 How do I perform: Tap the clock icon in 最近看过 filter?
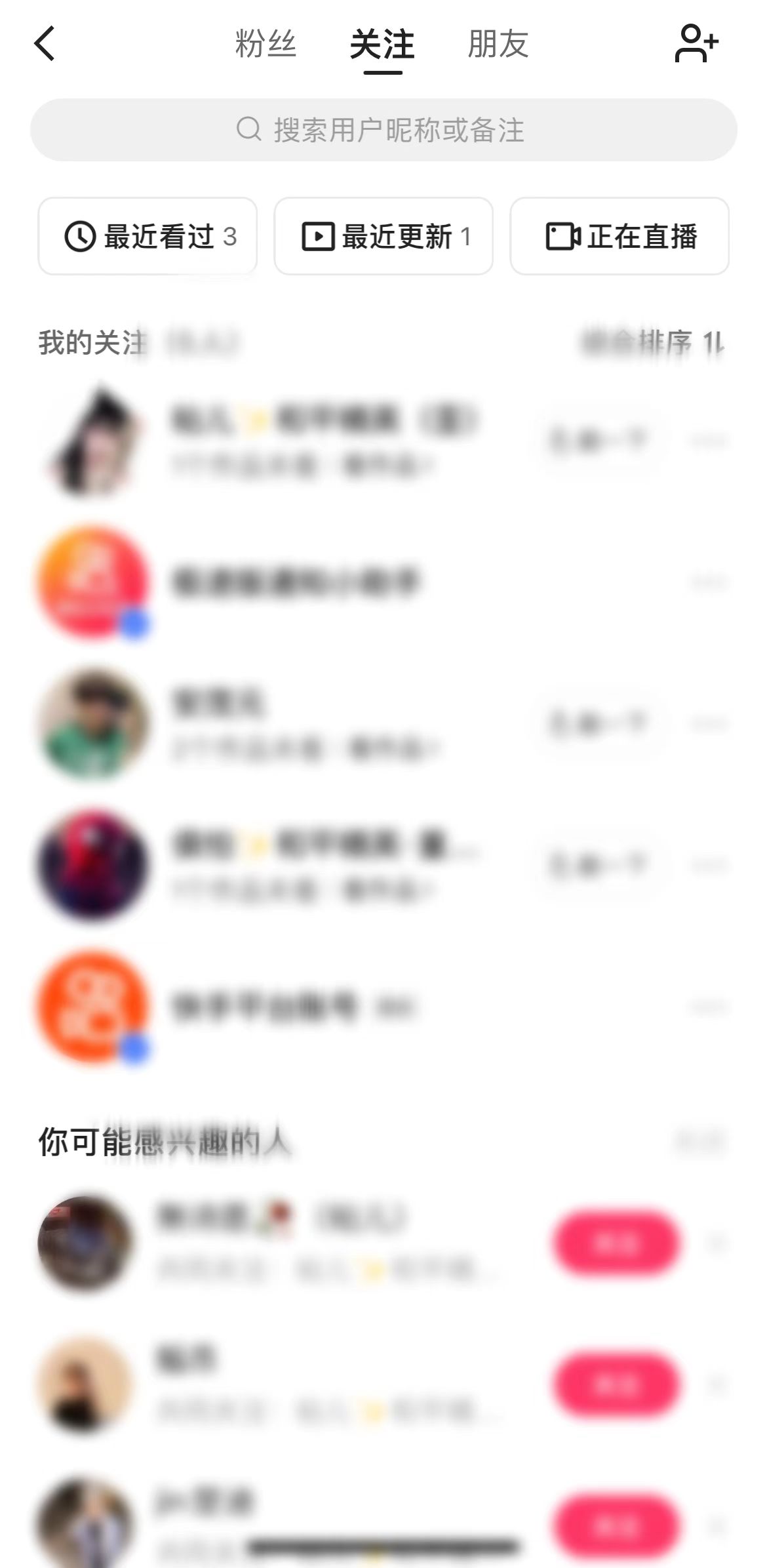pos(80,237)
